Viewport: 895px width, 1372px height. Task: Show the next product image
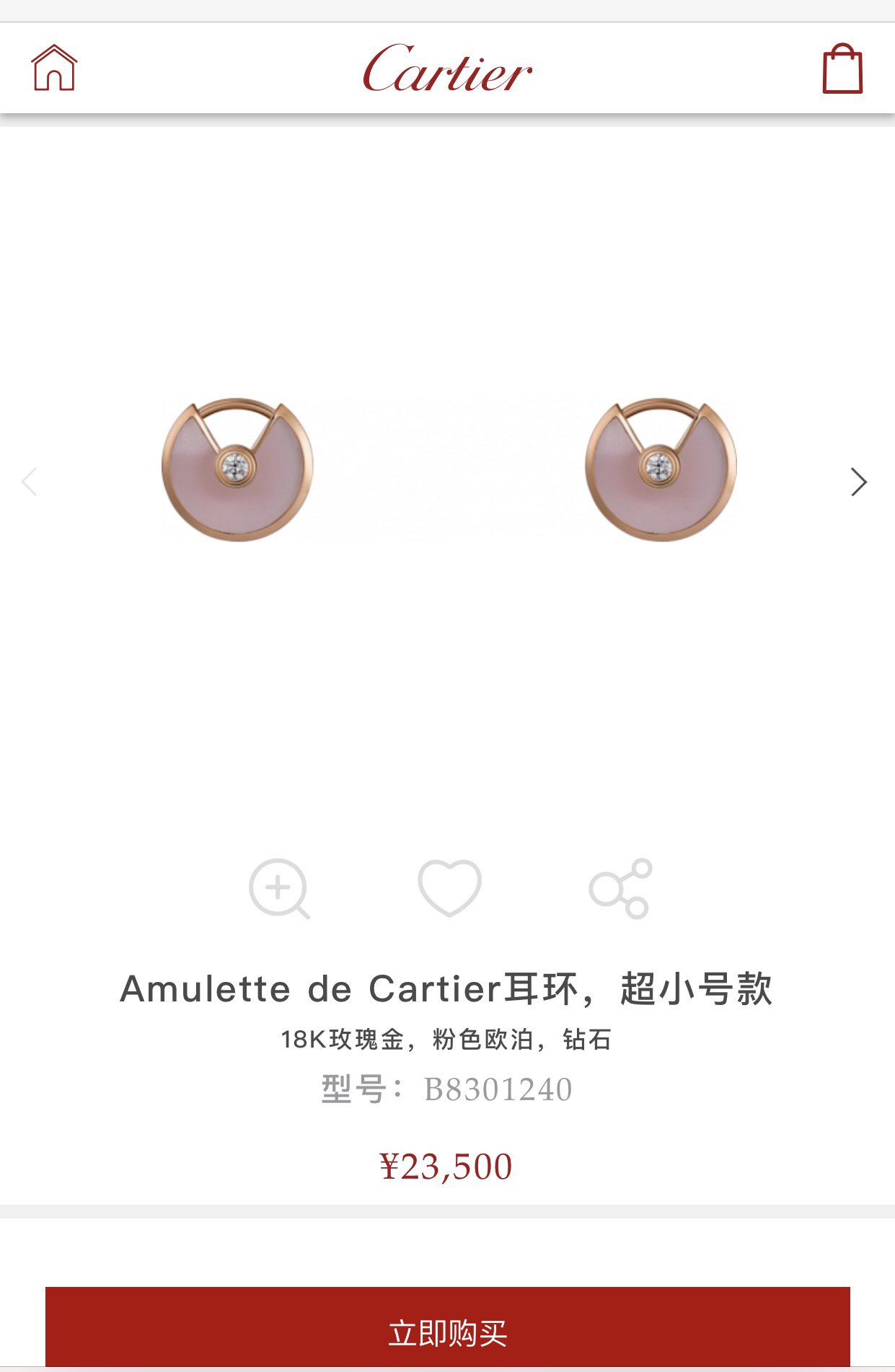(x=858, y=482)
